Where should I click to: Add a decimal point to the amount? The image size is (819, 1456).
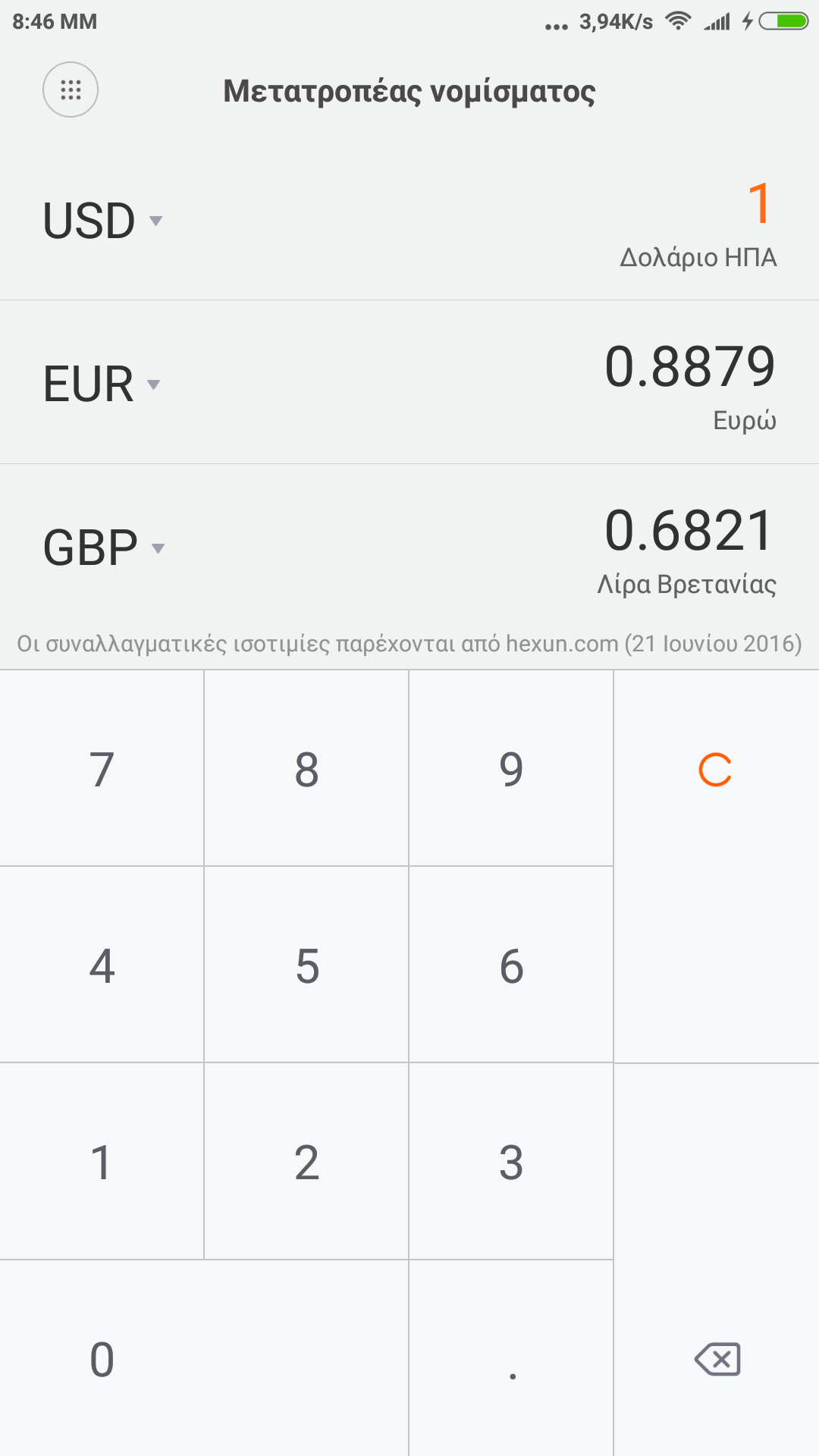[x=512, y=1359]
